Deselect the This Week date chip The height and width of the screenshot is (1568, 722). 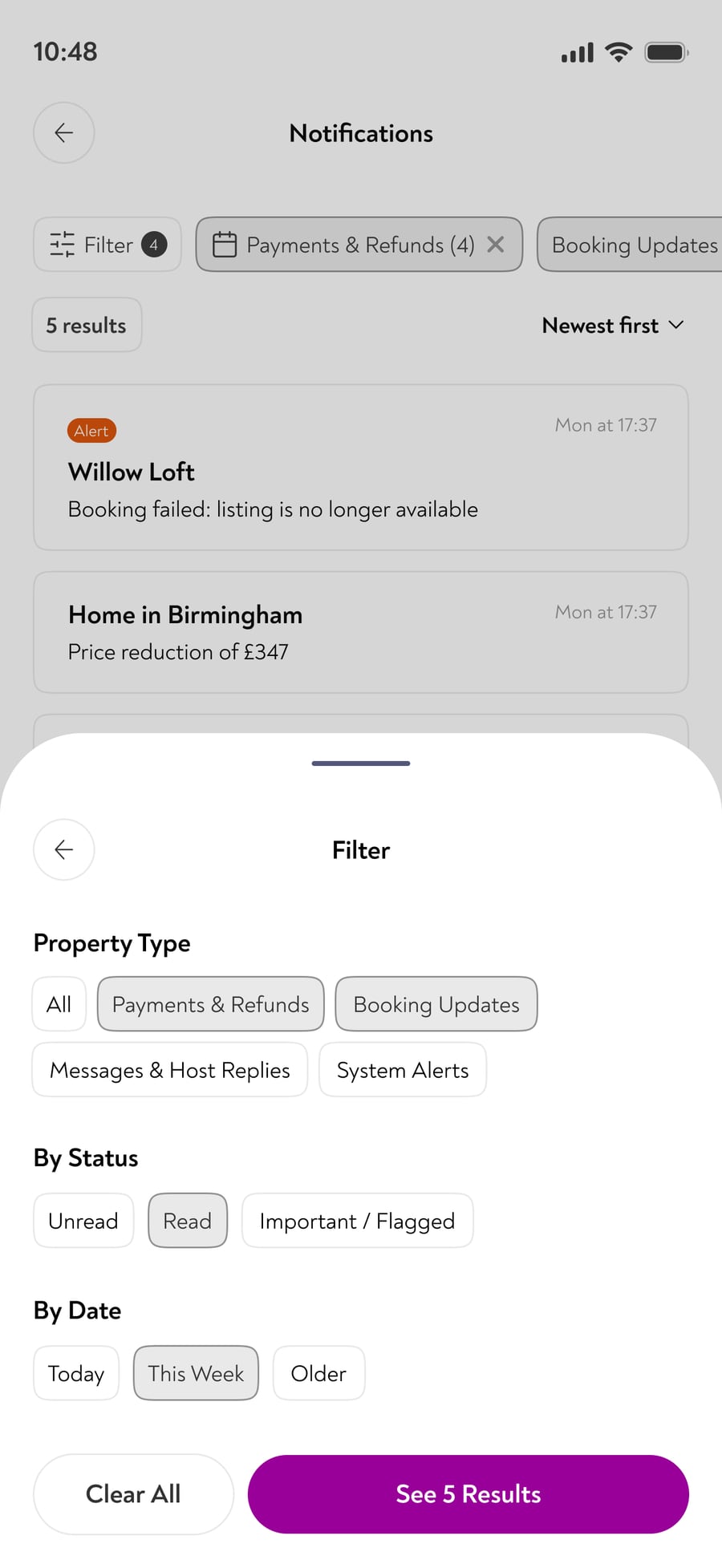tap(196, 1373)
